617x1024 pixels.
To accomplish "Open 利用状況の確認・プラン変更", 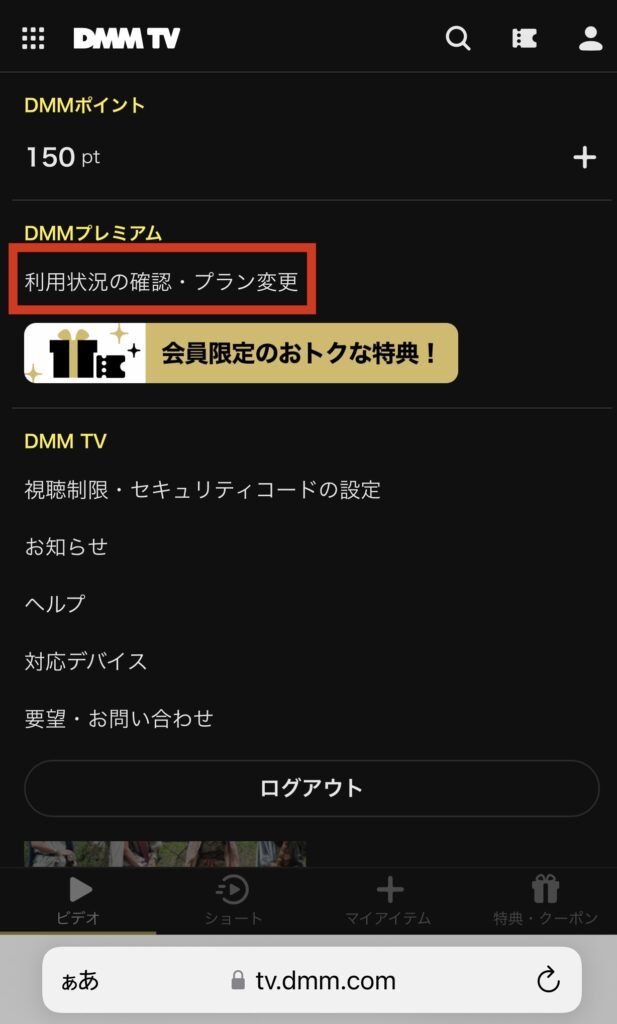I will [162, 281].
